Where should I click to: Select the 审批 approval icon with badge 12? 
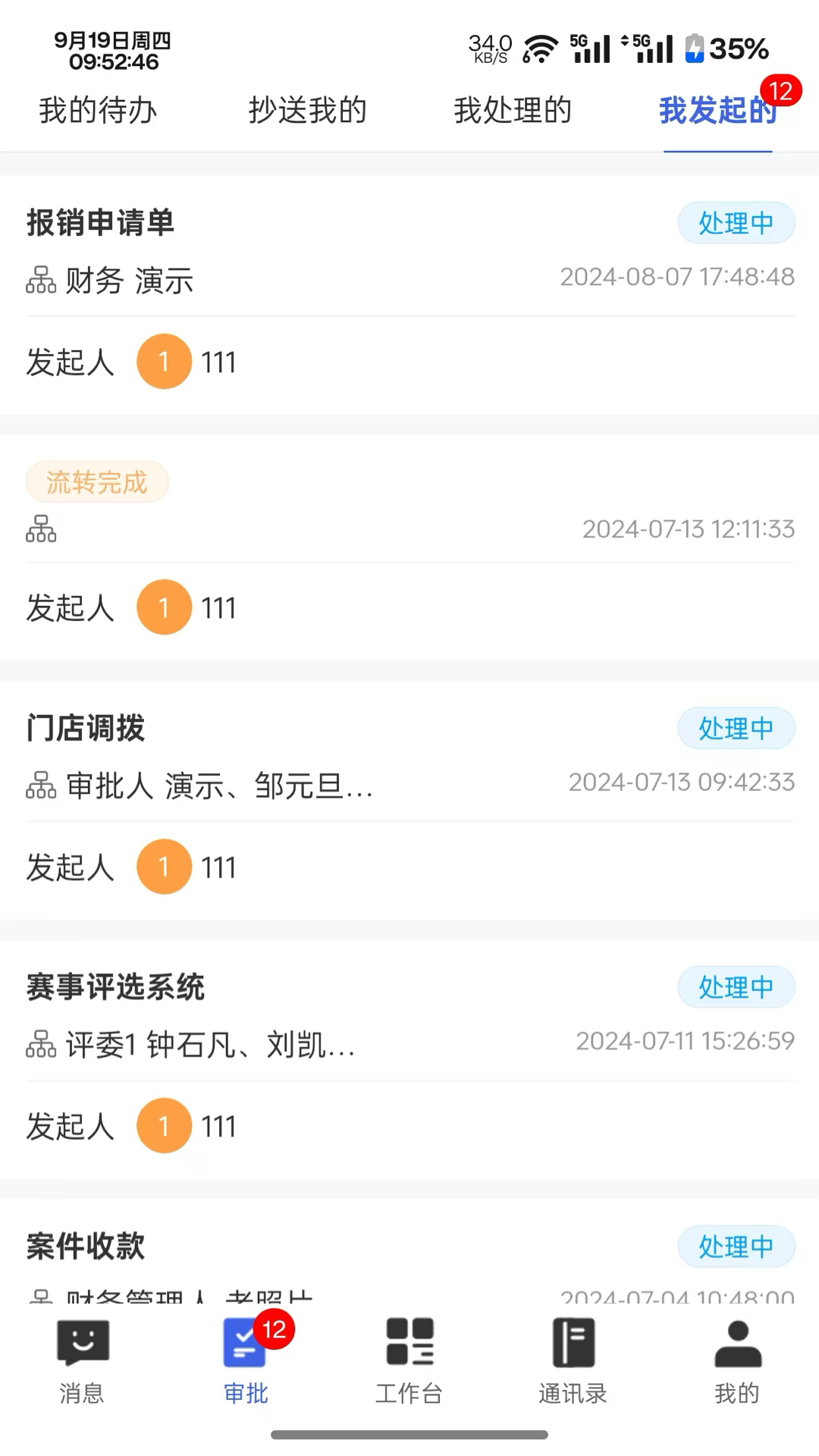245,1357
